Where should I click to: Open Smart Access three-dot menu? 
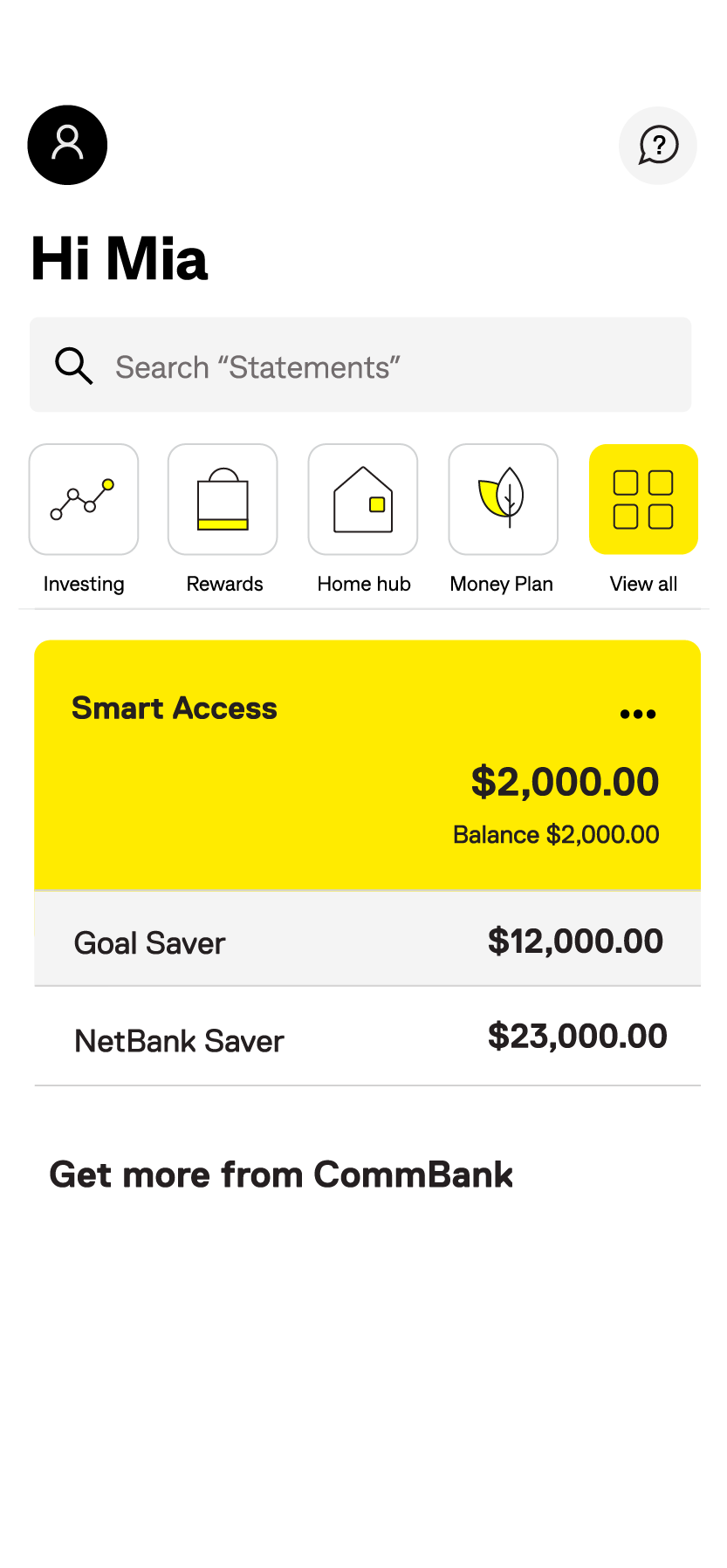coord(638,714)
